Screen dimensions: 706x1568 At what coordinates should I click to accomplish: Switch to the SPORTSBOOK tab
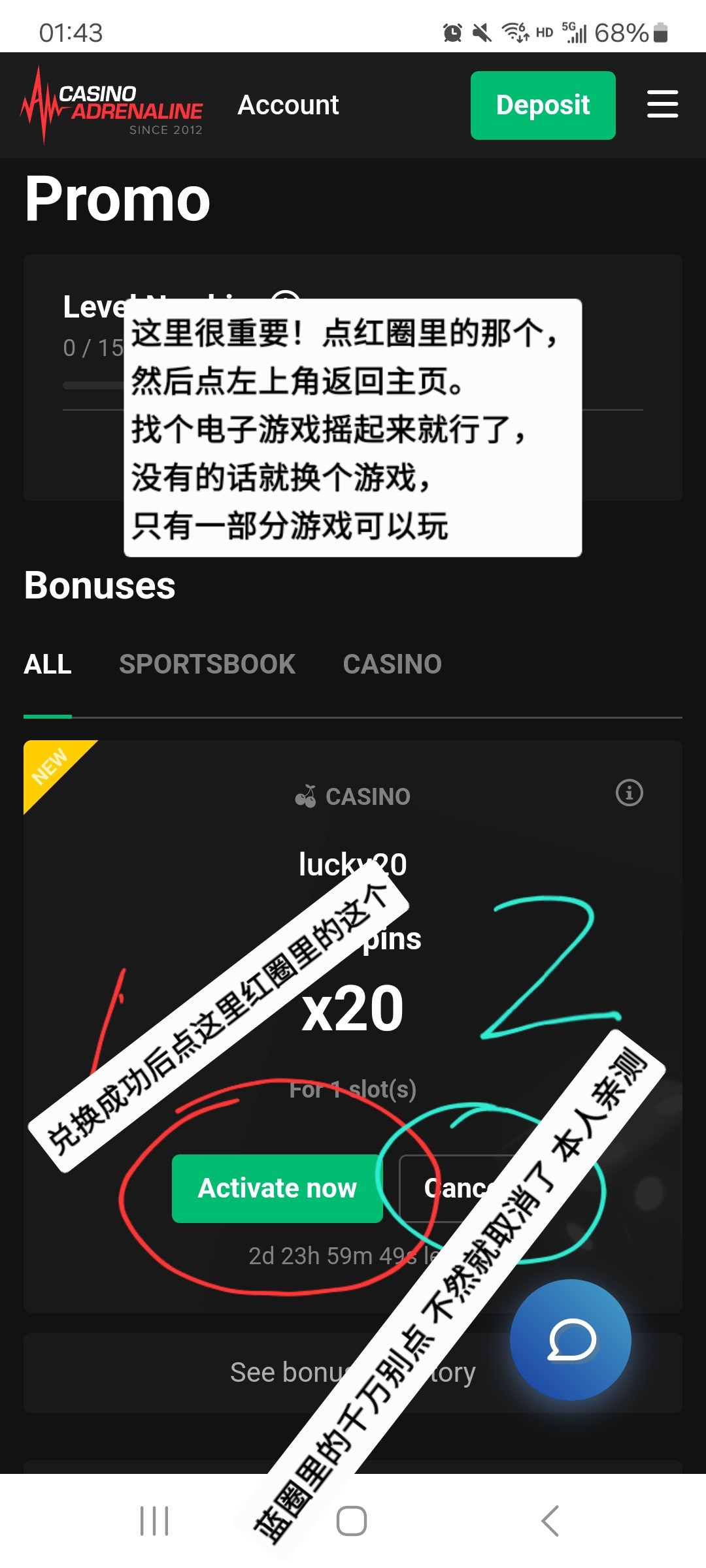coord(207,664)
